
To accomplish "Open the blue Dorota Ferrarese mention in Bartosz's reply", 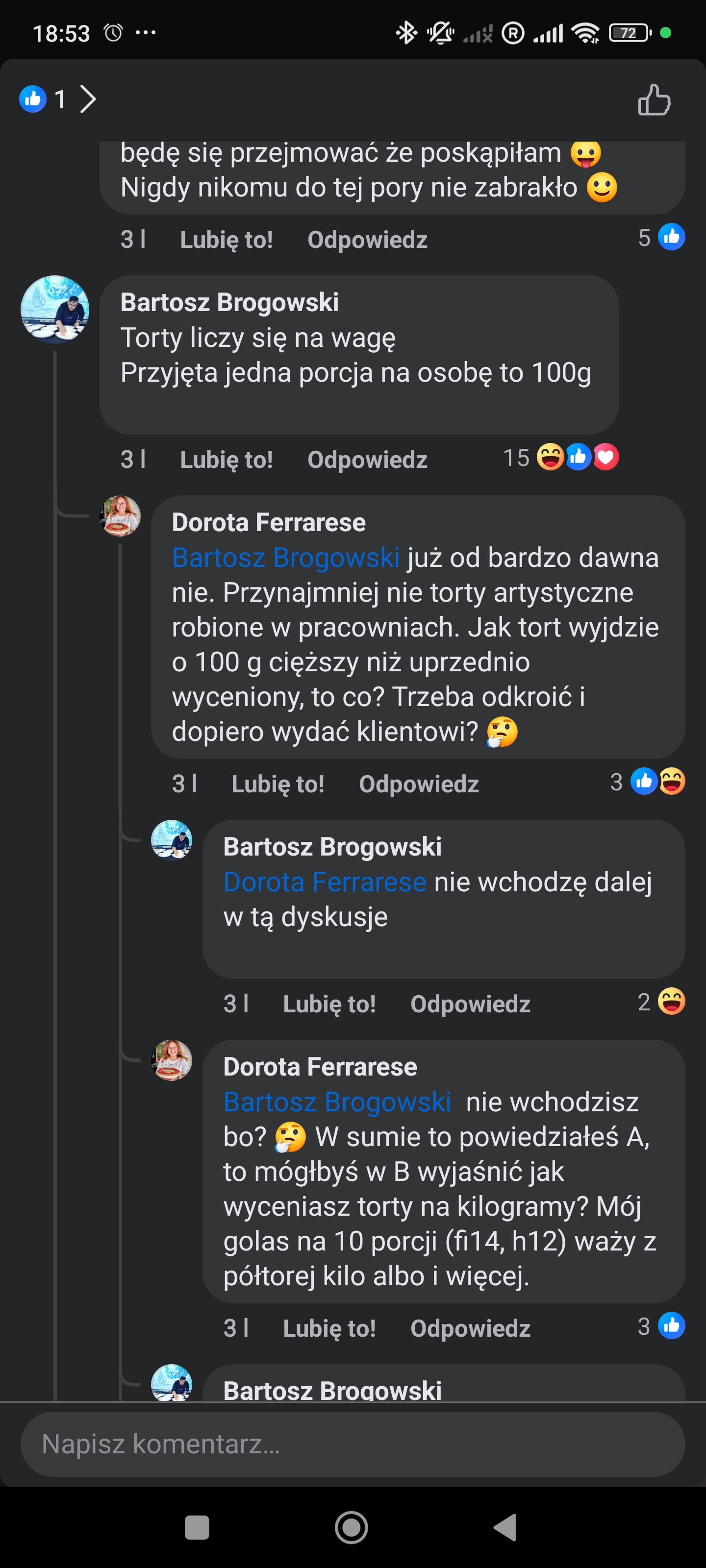I will point(324,882).
